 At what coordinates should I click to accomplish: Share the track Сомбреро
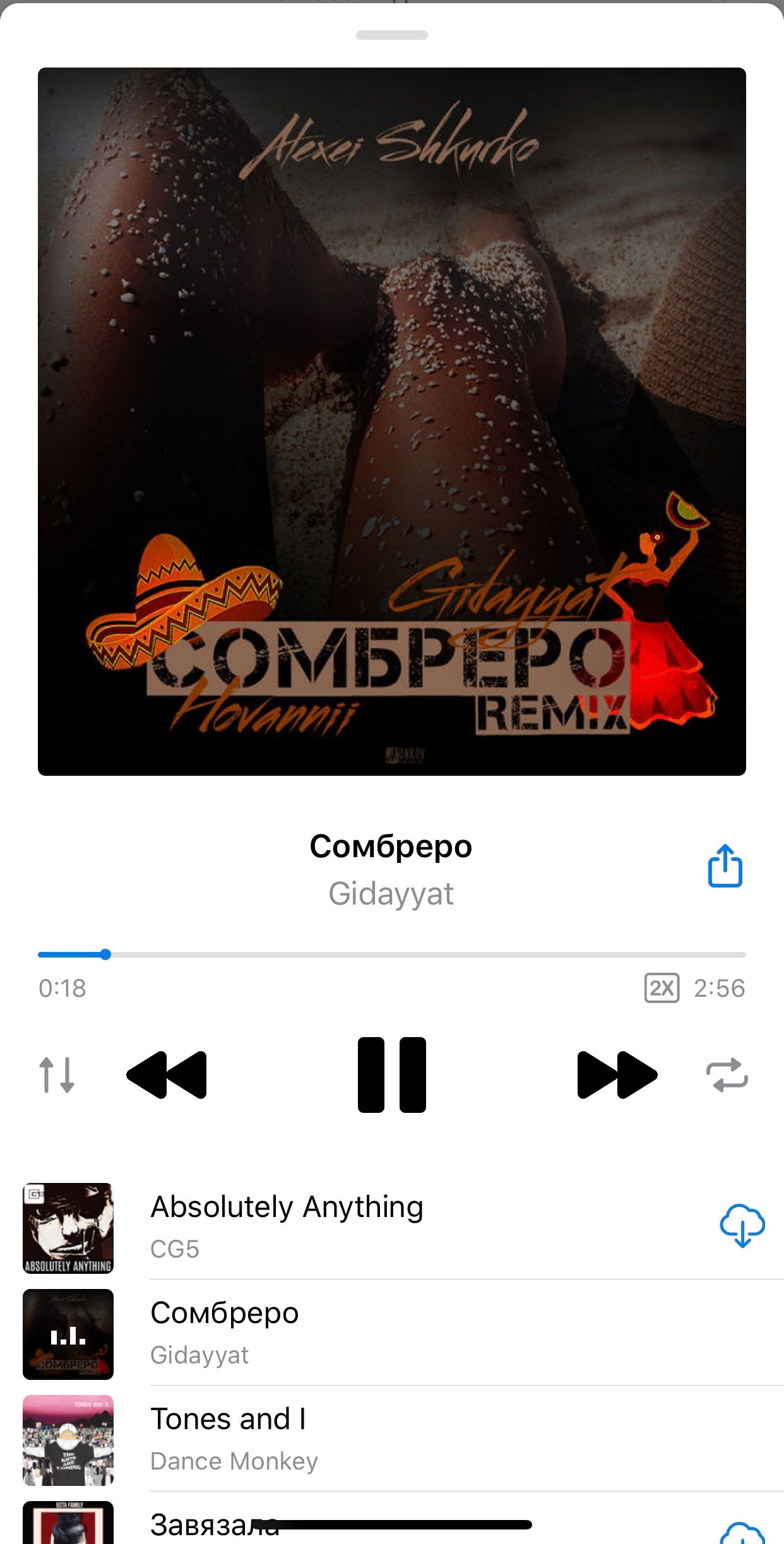click(x=725, y=866)
